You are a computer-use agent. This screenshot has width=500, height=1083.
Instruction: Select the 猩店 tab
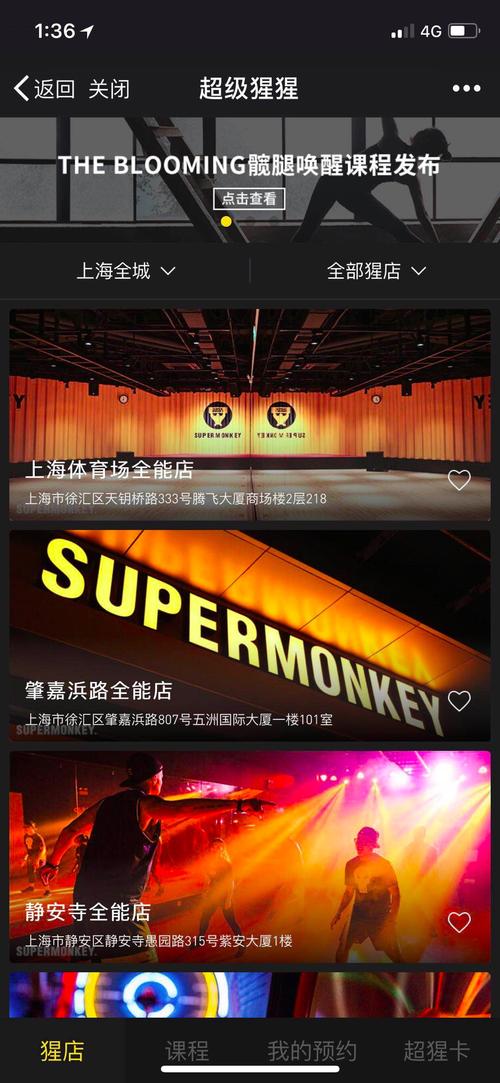62,1051
